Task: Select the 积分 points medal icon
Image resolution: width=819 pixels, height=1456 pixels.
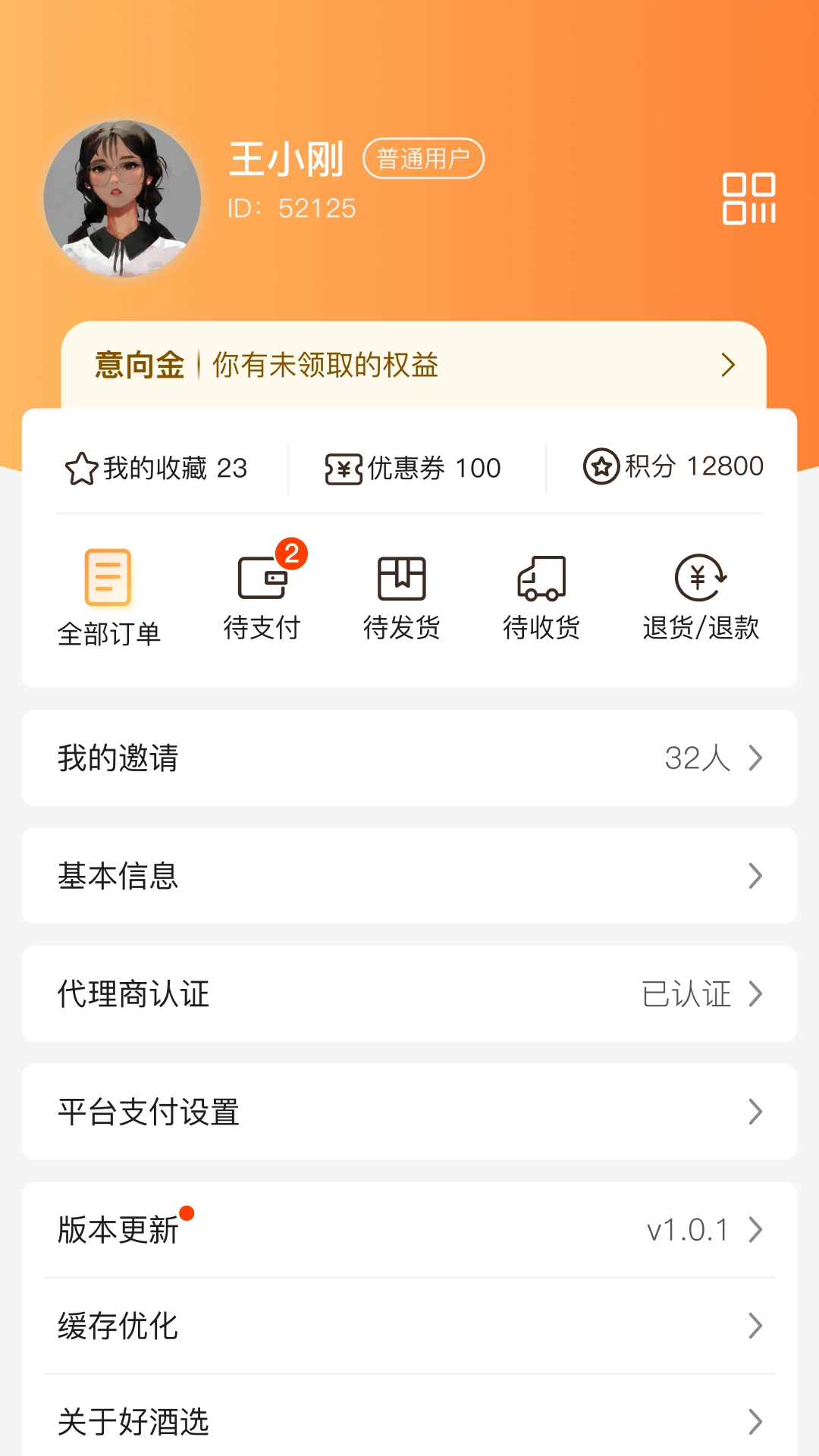Action: (601, 468)
